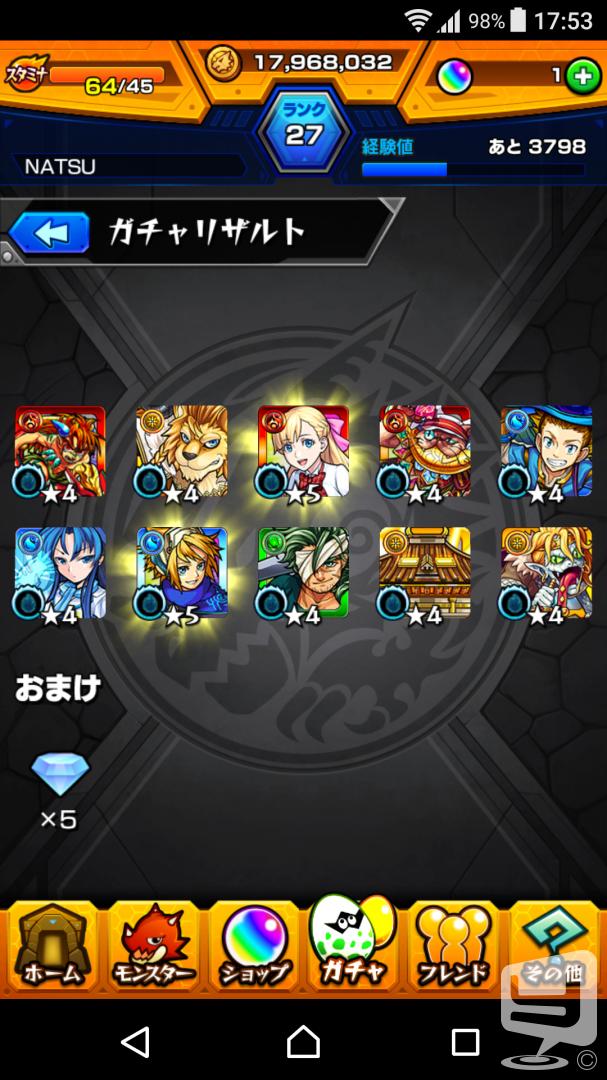Open the その他 tab
Image resolution: width=607 pixels, height=1080 pixels.
(553, 947)
